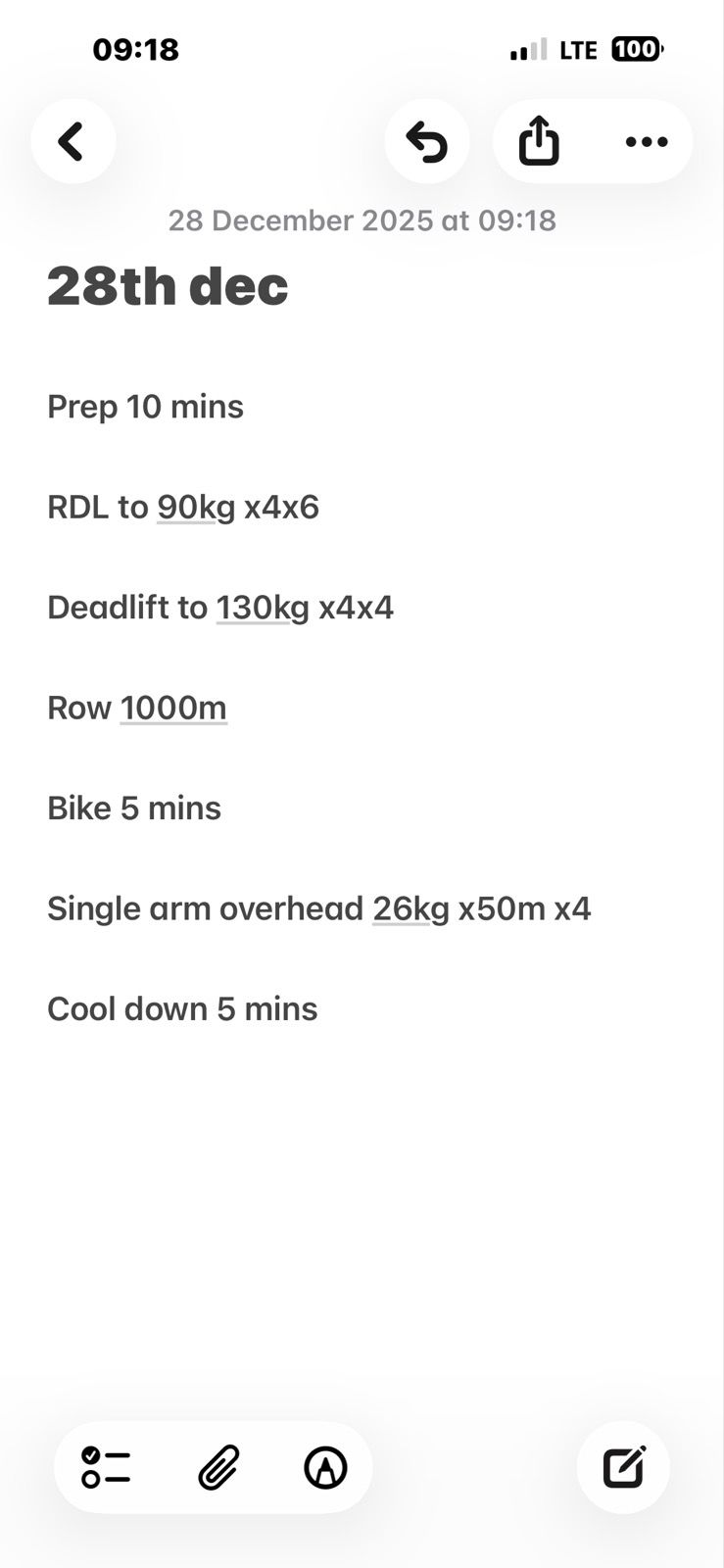Go back to the notes list
The image size is (724, 1568).
(x=72, y=142)
